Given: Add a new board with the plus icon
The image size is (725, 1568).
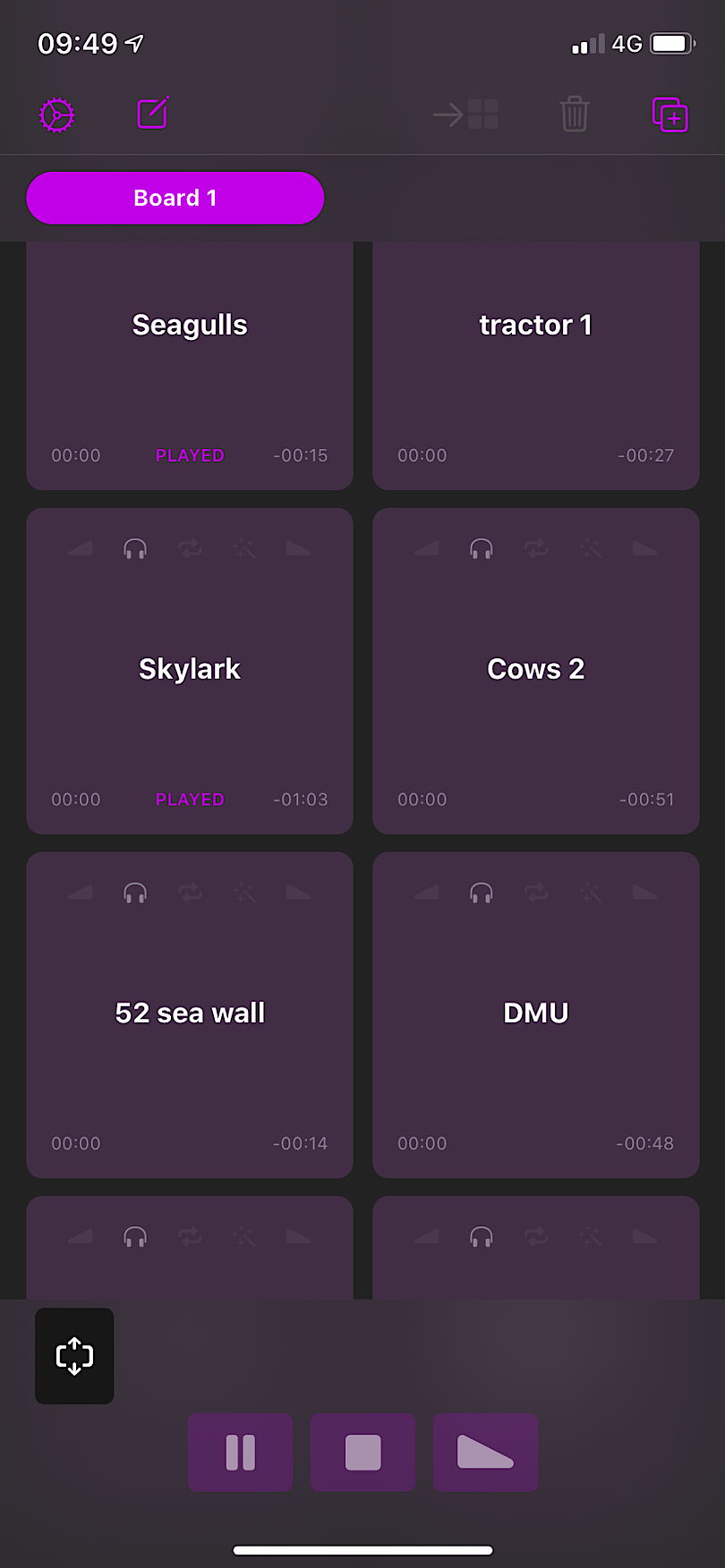Looking at the screenshot, I should [670, 114].
